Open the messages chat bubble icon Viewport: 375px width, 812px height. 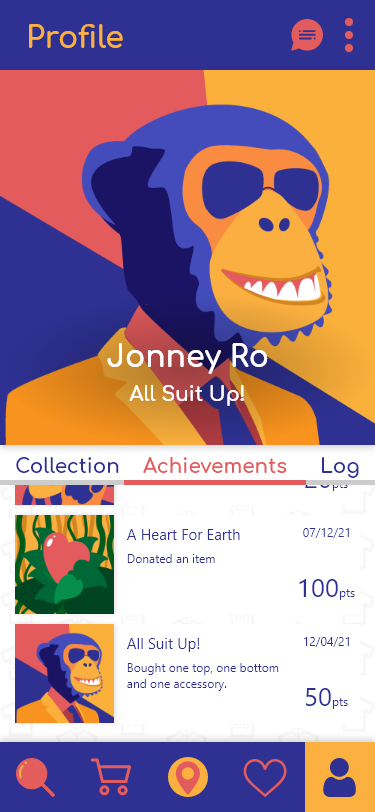pos(307,35)
